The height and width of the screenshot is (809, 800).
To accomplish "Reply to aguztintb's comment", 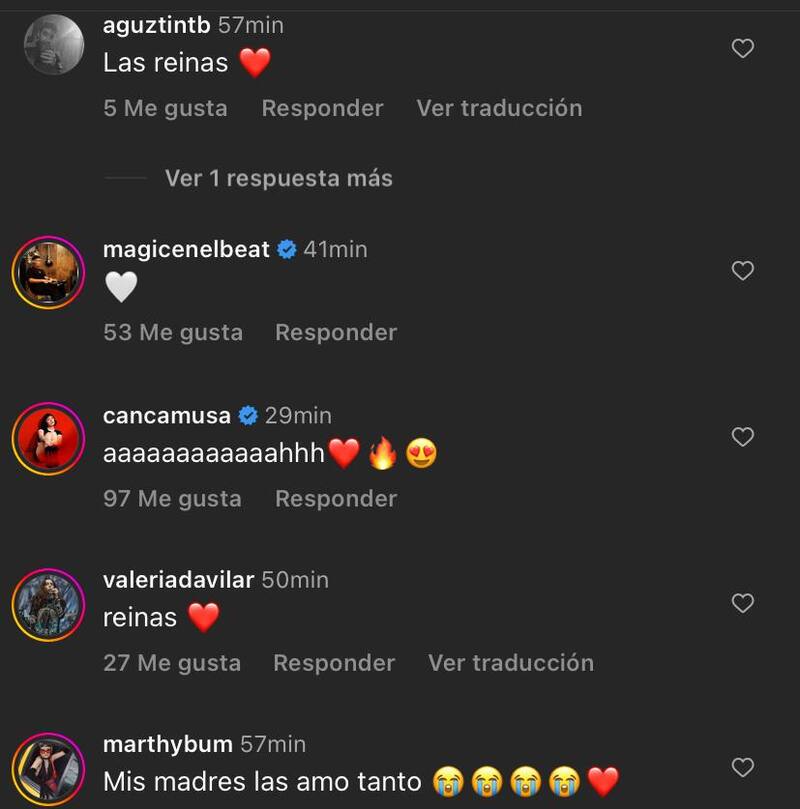I will click(322, 108).
